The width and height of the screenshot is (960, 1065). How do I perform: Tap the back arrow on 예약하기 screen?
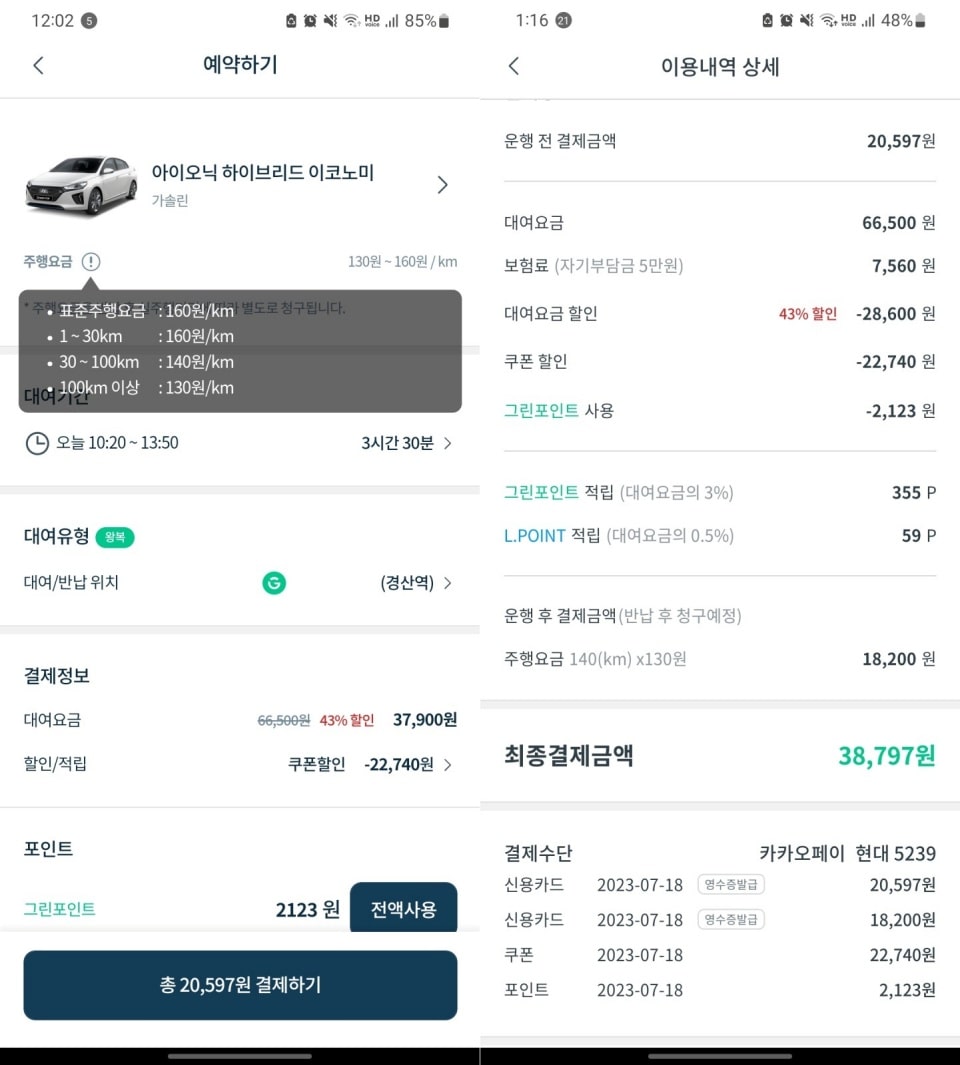click(x=38, y=65)
